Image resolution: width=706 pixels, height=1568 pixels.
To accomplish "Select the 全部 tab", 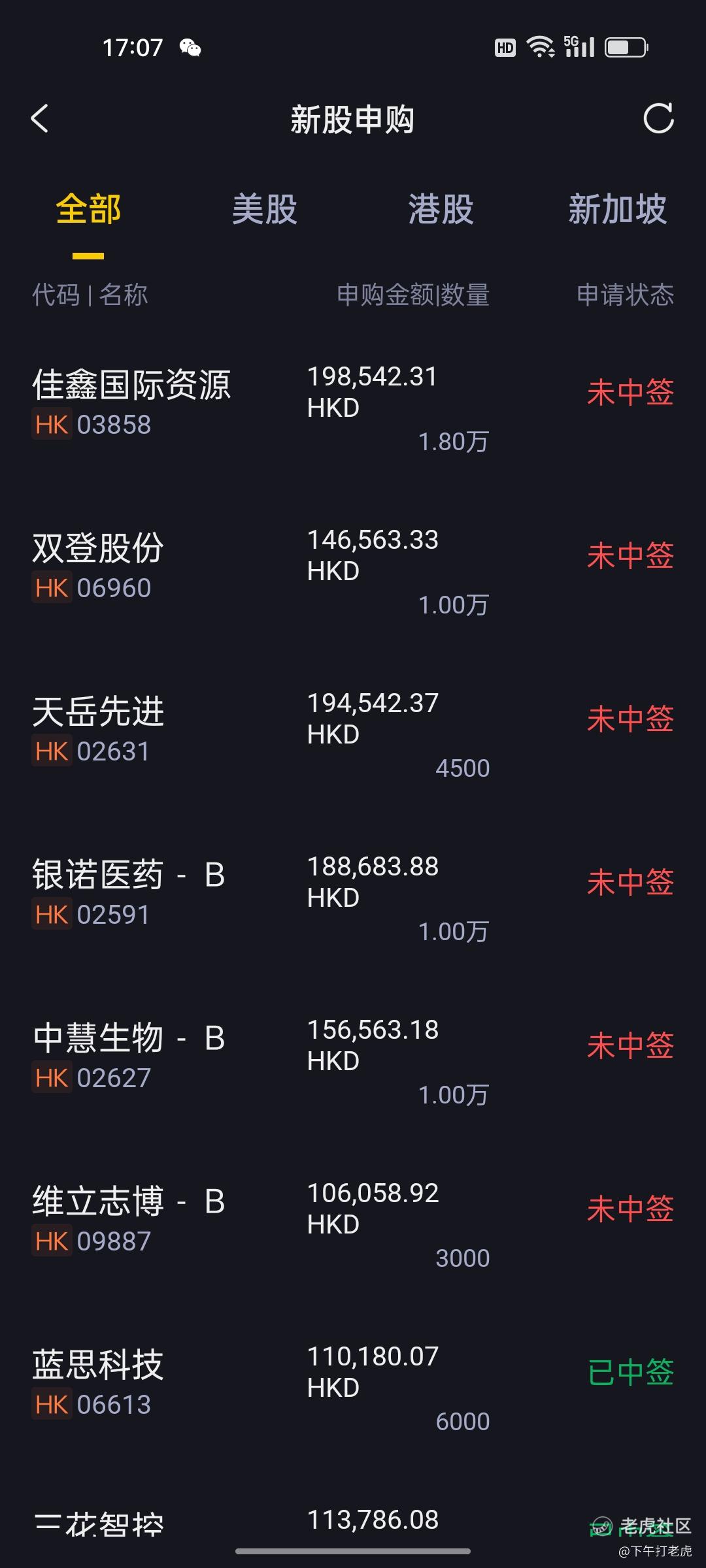I will 88,209.
